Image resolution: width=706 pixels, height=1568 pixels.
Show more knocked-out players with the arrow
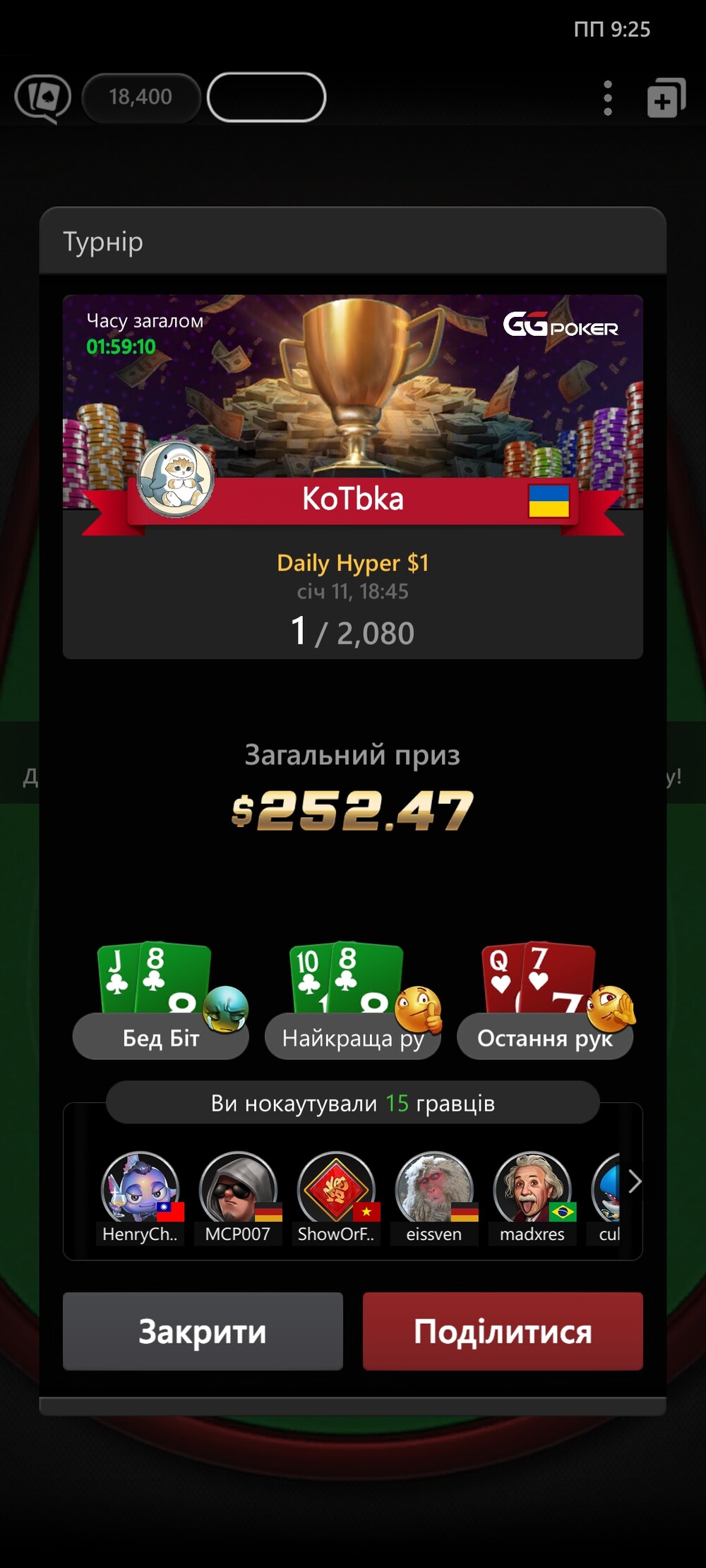coord(634,1181)
